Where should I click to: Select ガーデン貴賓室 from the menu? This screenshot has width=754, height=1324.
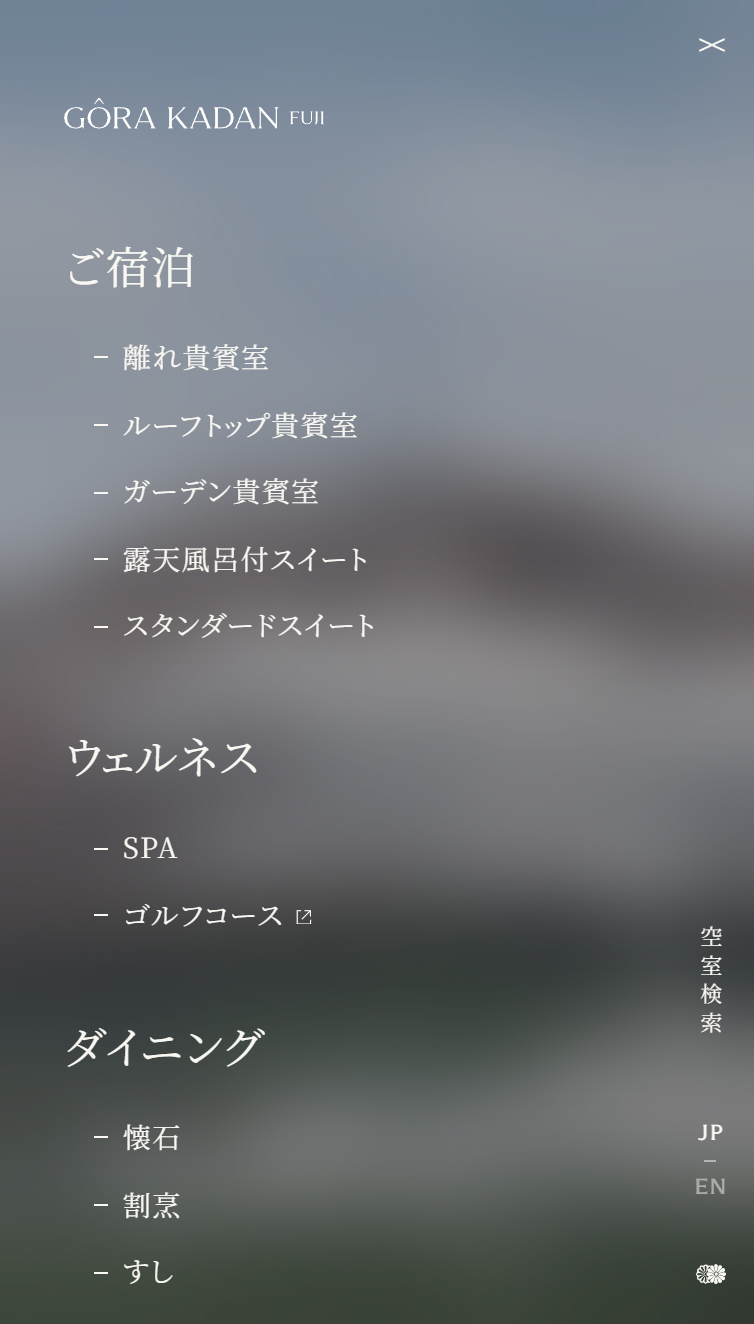pyautogui.click(x=220, y=492)
